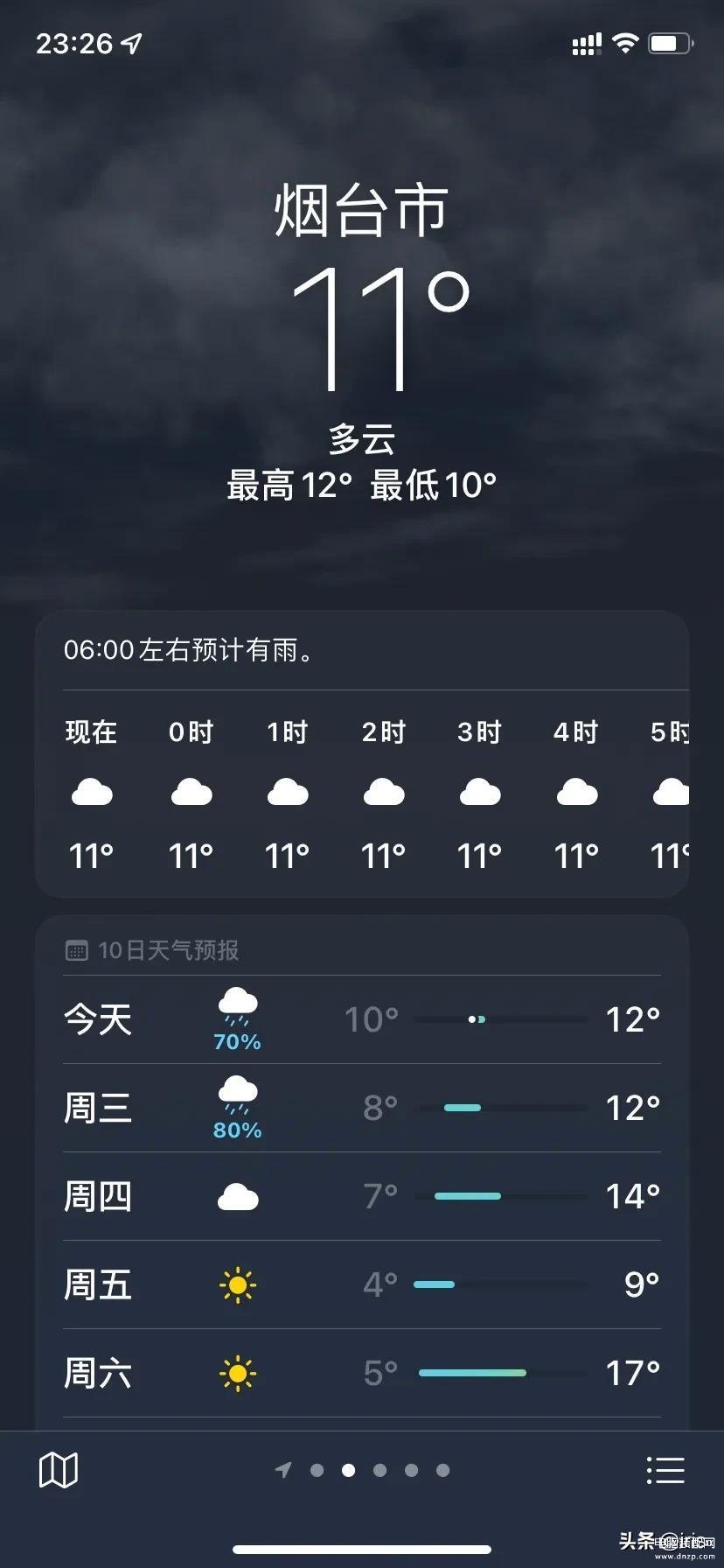Open the city list
Screen dimensions: 724x1568
[665, 1470]
